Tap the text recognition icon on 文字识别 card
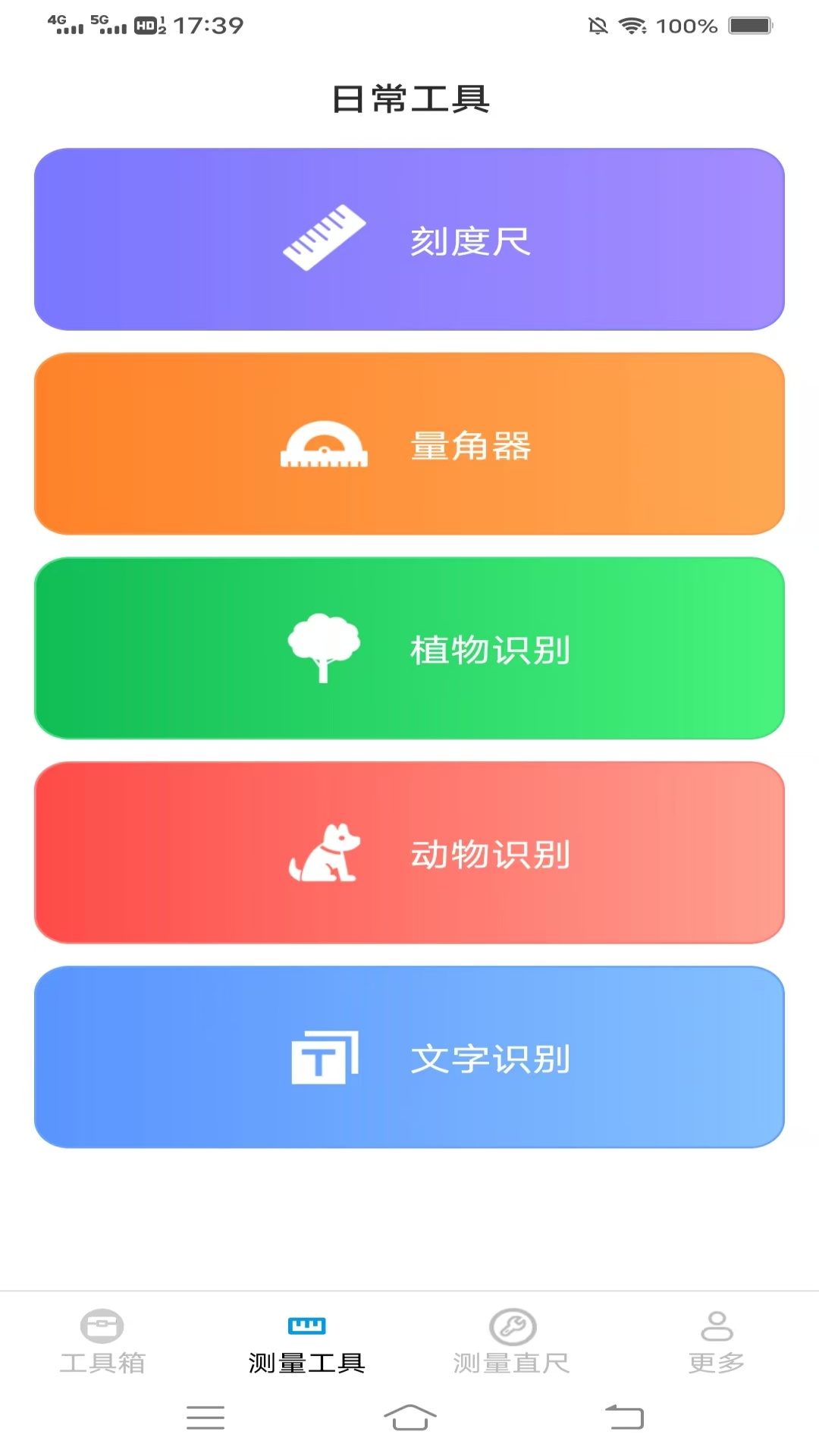This screenshot has width=819, height=1456. 324,1059
